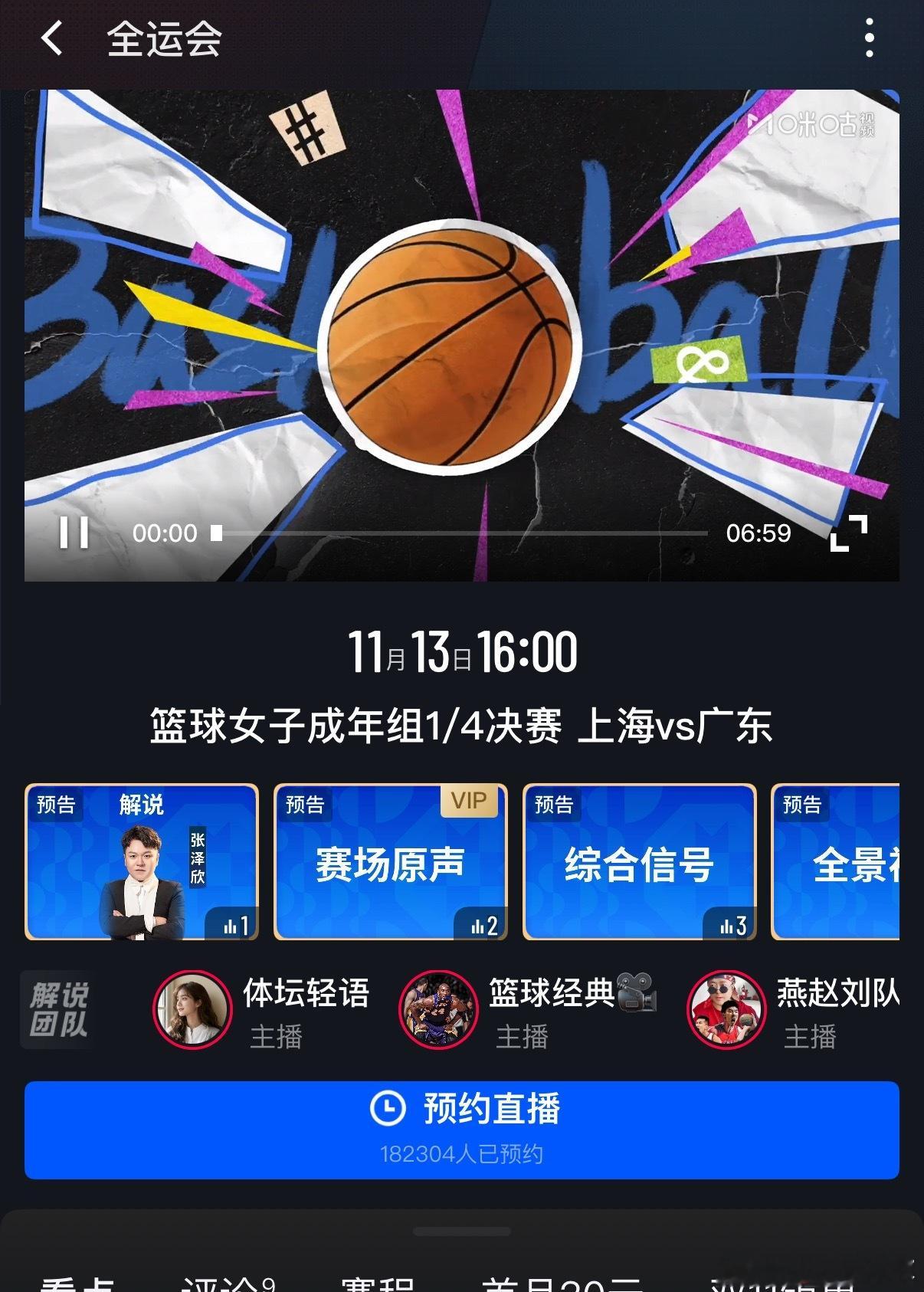Tap the 解说团队 stamp icon
This screenshot has width=924, height=1292.
coord(57,1009)
